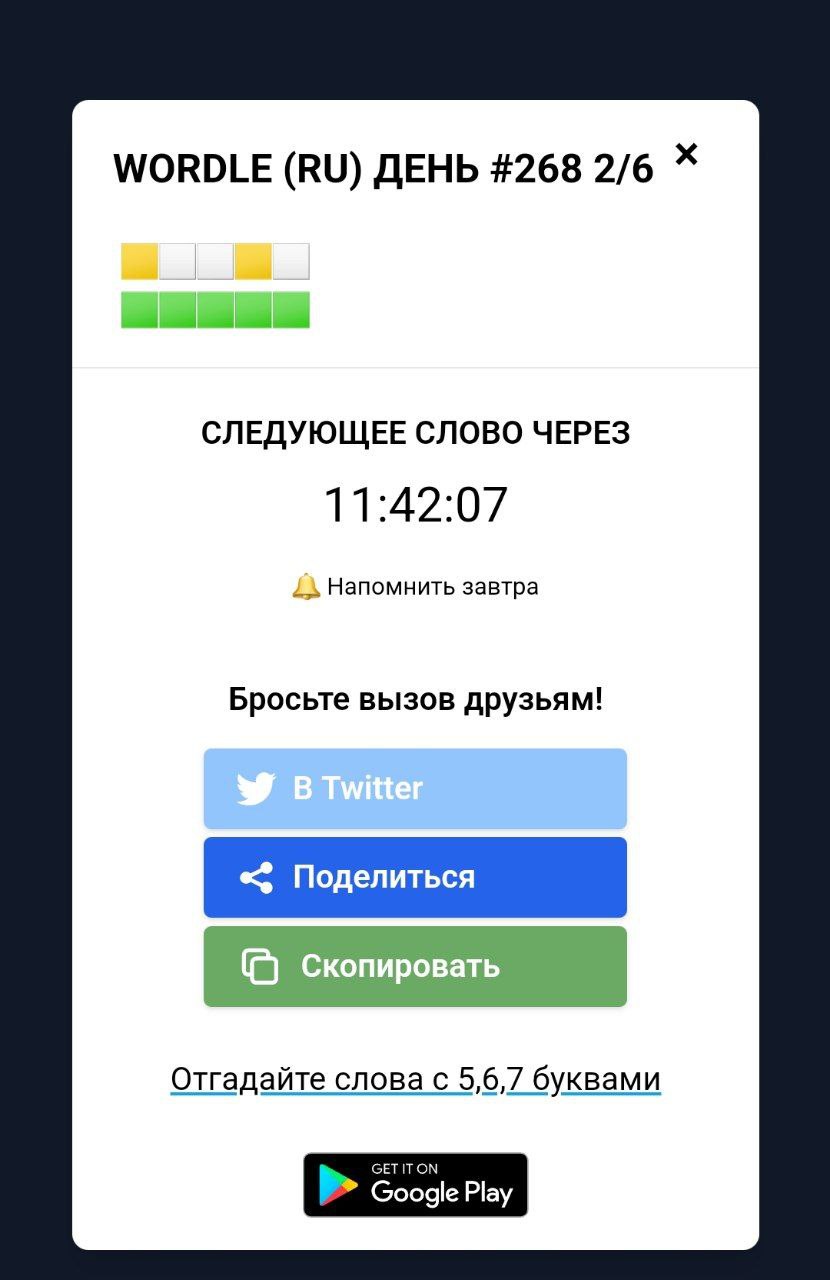Open the Get it on Google Play badge
The width and height of the screenshot is (830, 1280).
point(415,1185)
